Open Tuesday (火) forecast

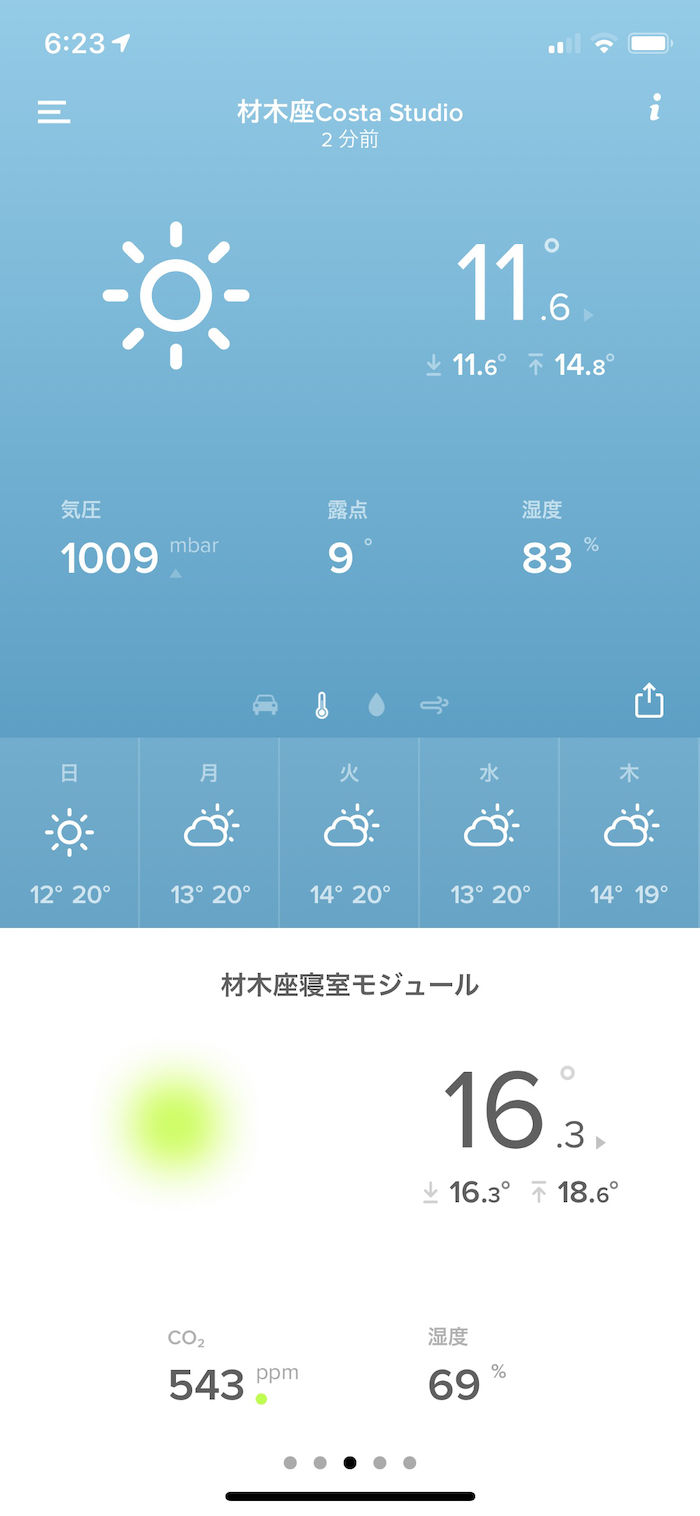click(350, 833)
